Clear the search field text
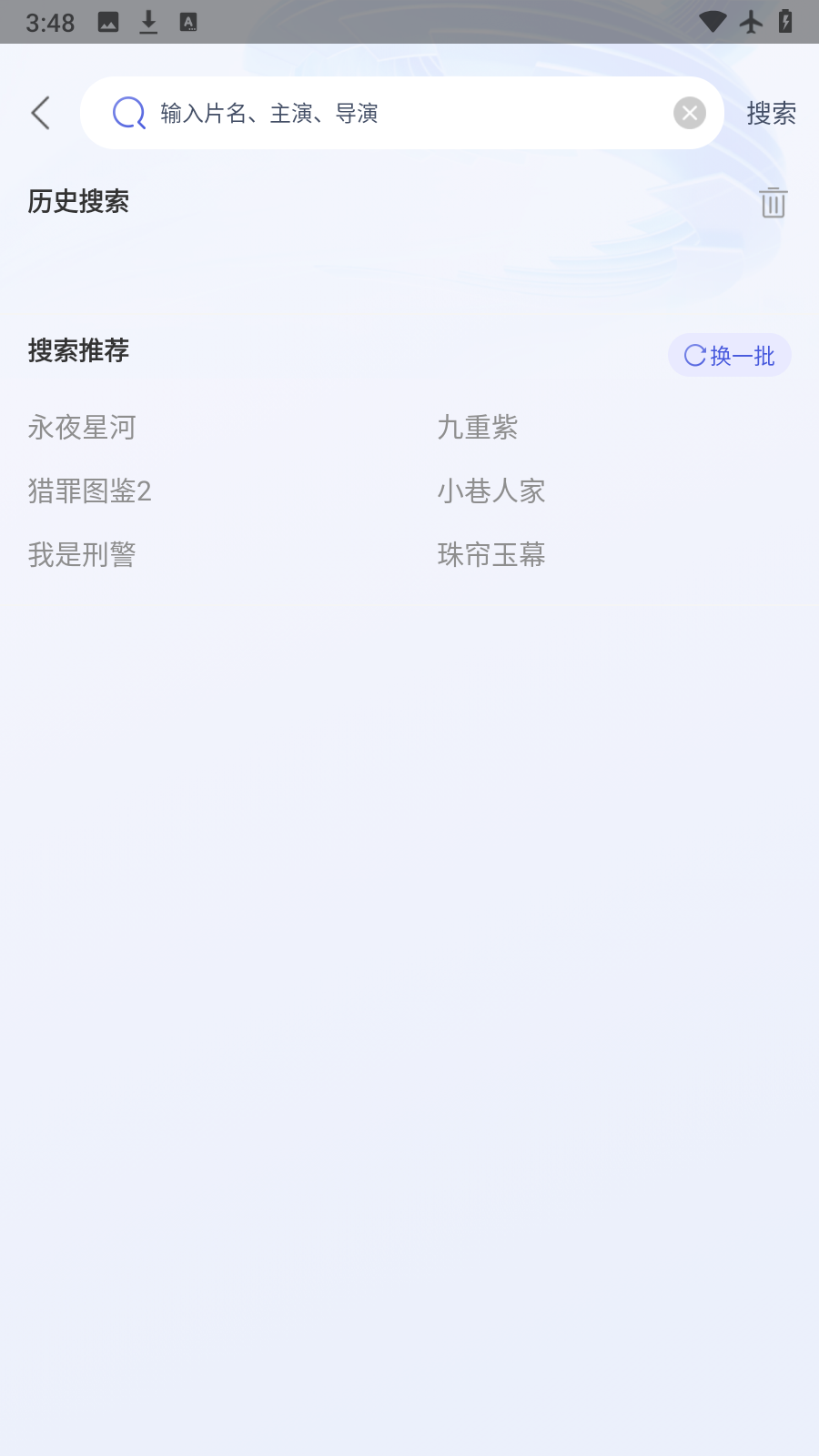This screenshot has width=819, height=1456. [689, 113]
